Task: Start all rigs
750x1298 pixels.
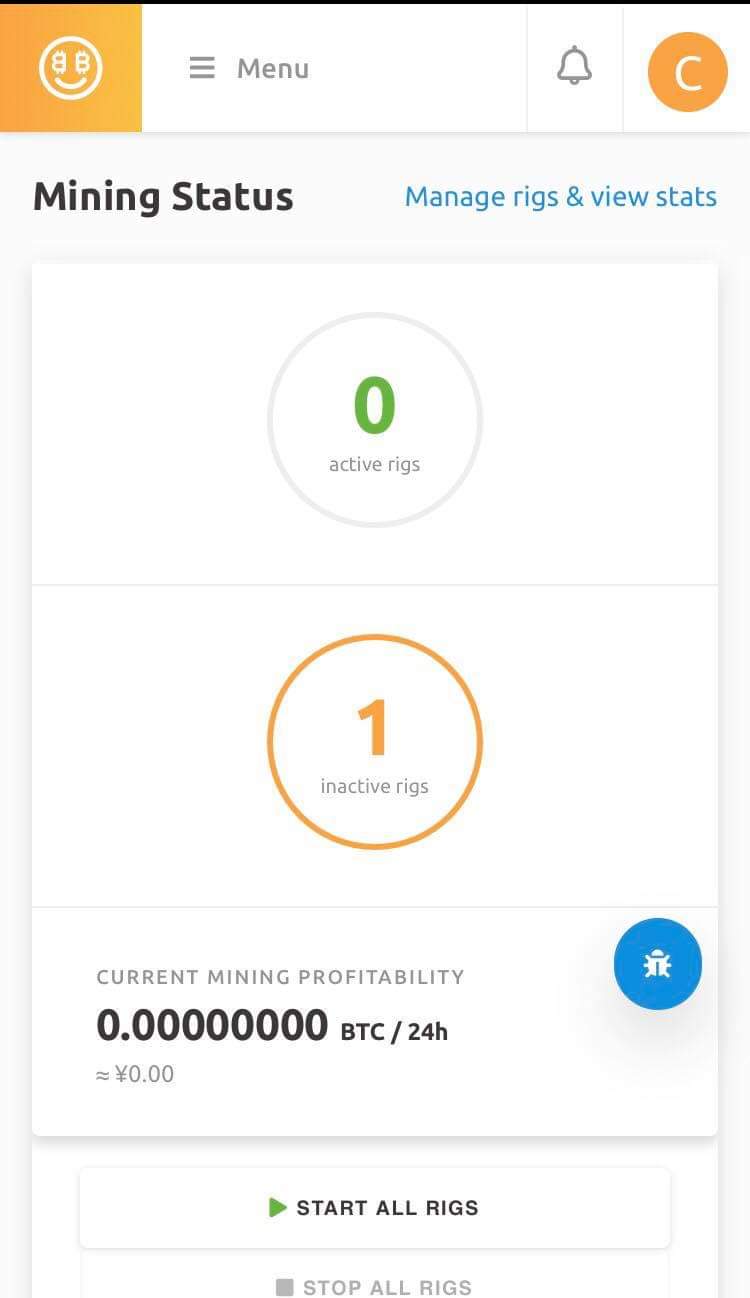Action: [x=375, y=1207]
